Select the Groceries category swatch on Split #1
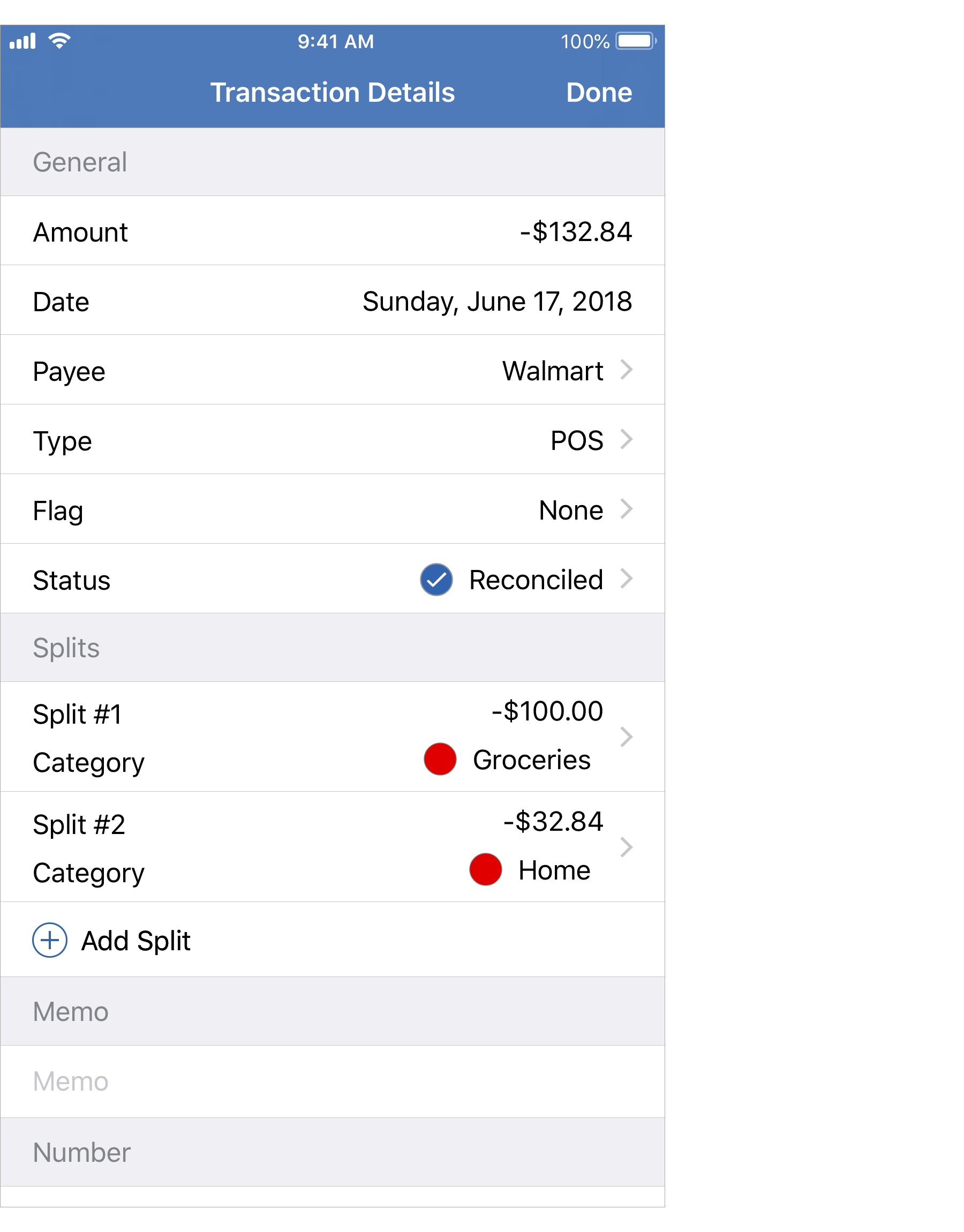 [440, 759]
